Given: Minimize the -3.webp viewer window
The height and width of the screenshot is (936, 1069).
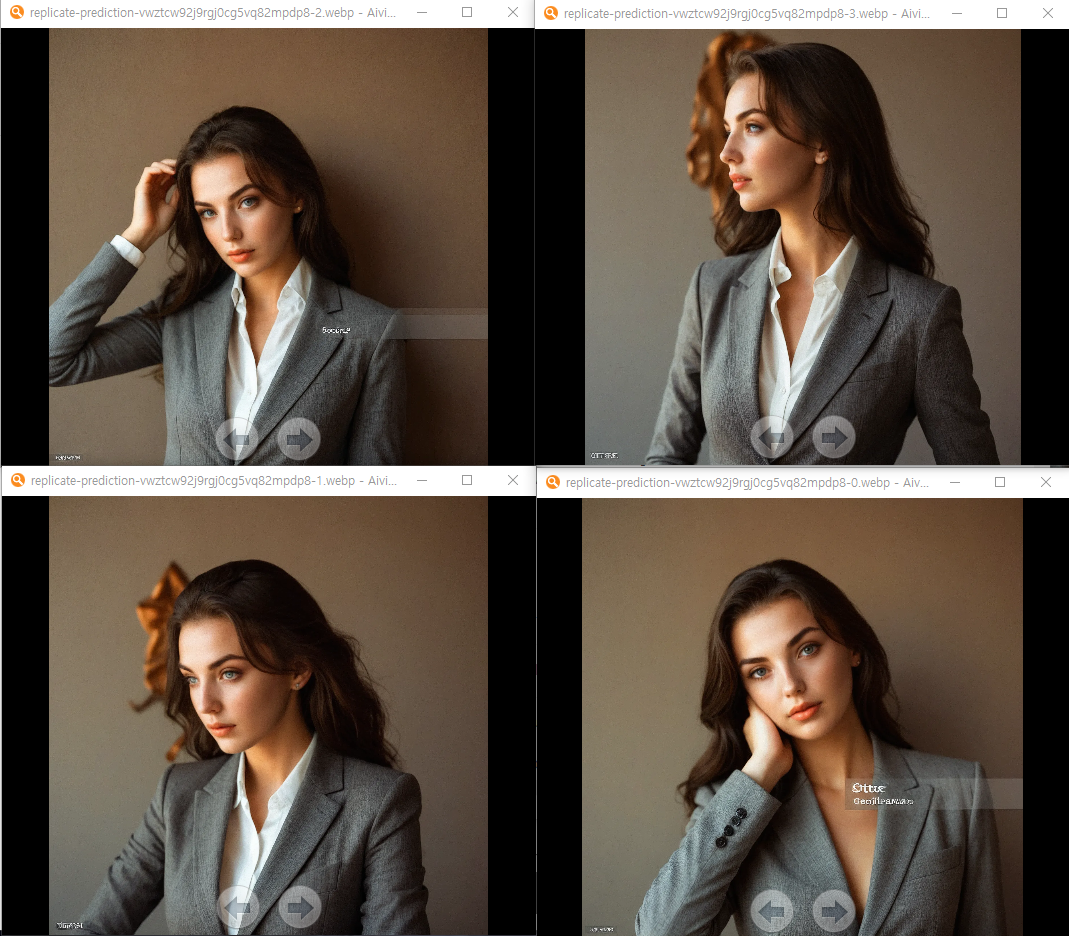Looking at the screenshot, I should pos(957,13).
